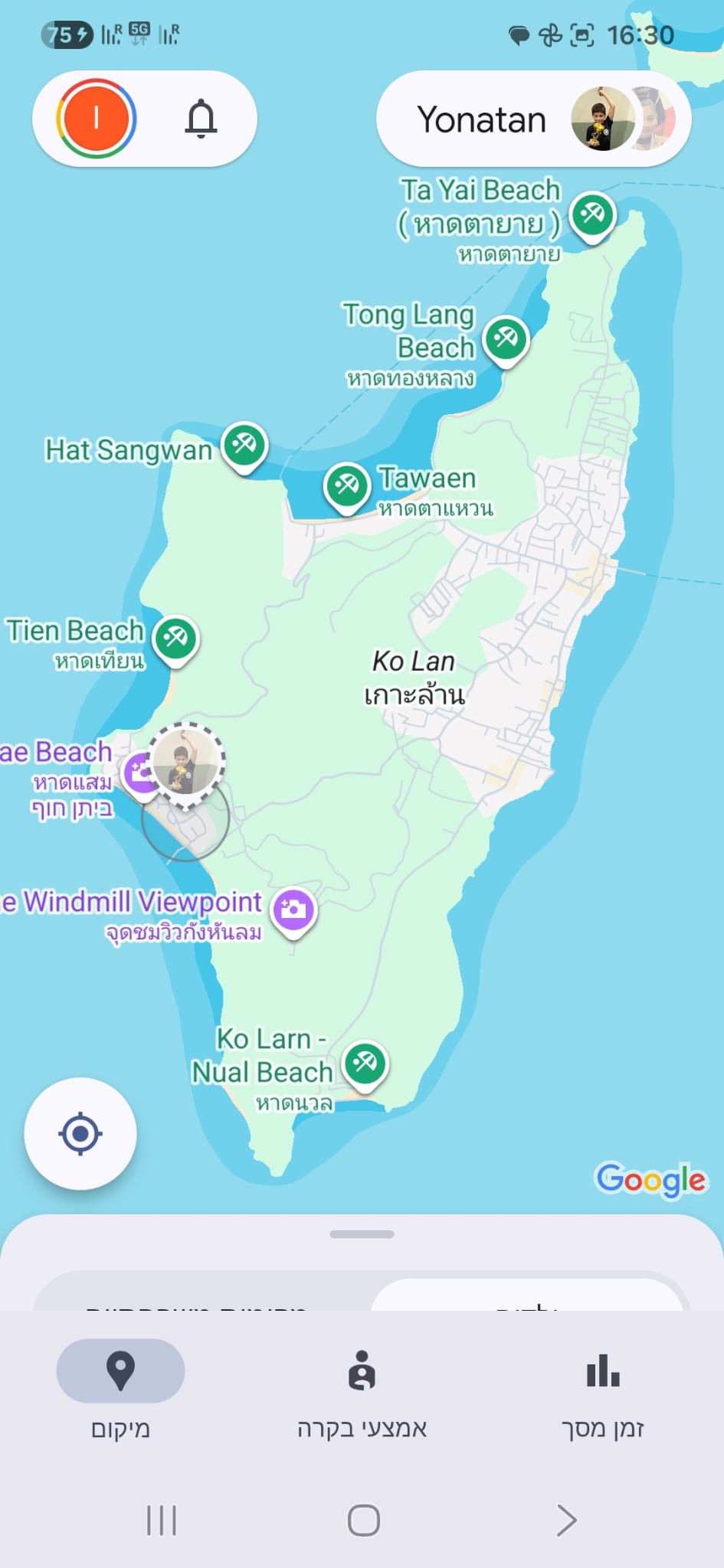The image size is (724, 1568).
Task: Open the Ko Larn Nual Beach marker
Action: click(x=365, y=1063)
